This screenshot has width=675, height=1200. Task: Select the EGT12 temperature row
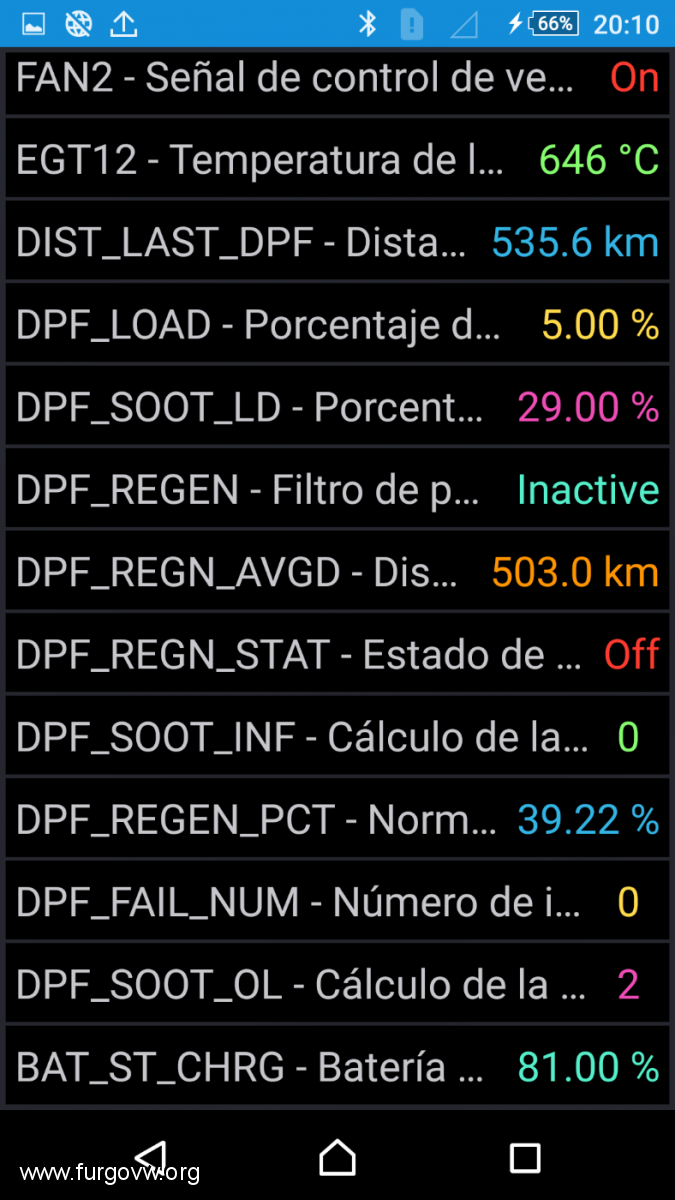(x=337, y=159)
